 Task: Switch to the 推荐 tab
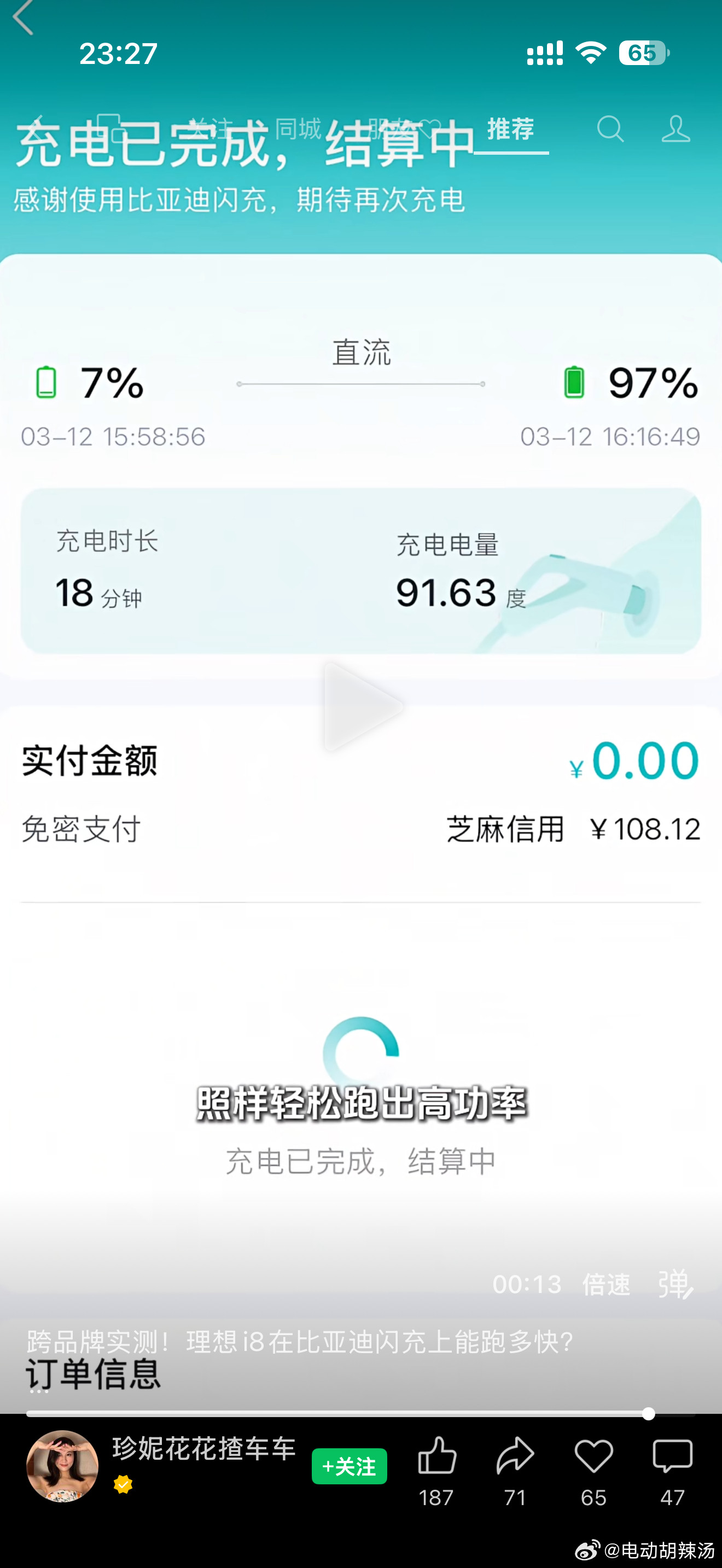[x=510, y=129]
